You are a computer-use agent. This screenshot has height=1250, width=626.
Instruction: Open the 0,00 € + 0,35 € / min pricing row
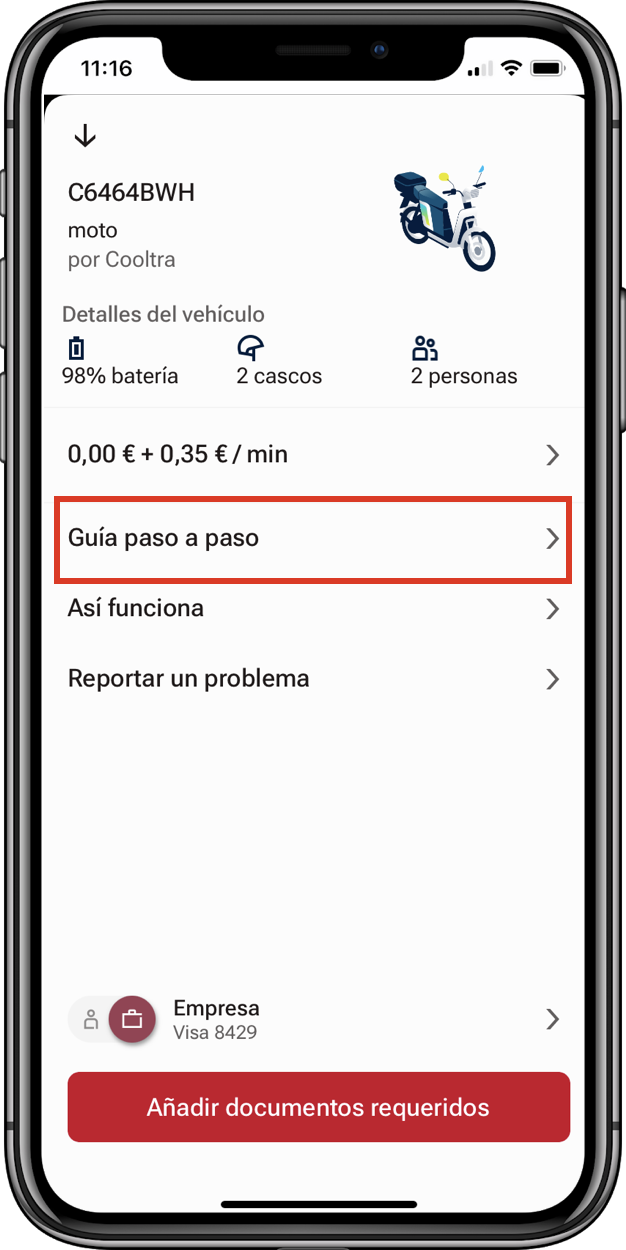pyautogui.click(x=313, y=455)
